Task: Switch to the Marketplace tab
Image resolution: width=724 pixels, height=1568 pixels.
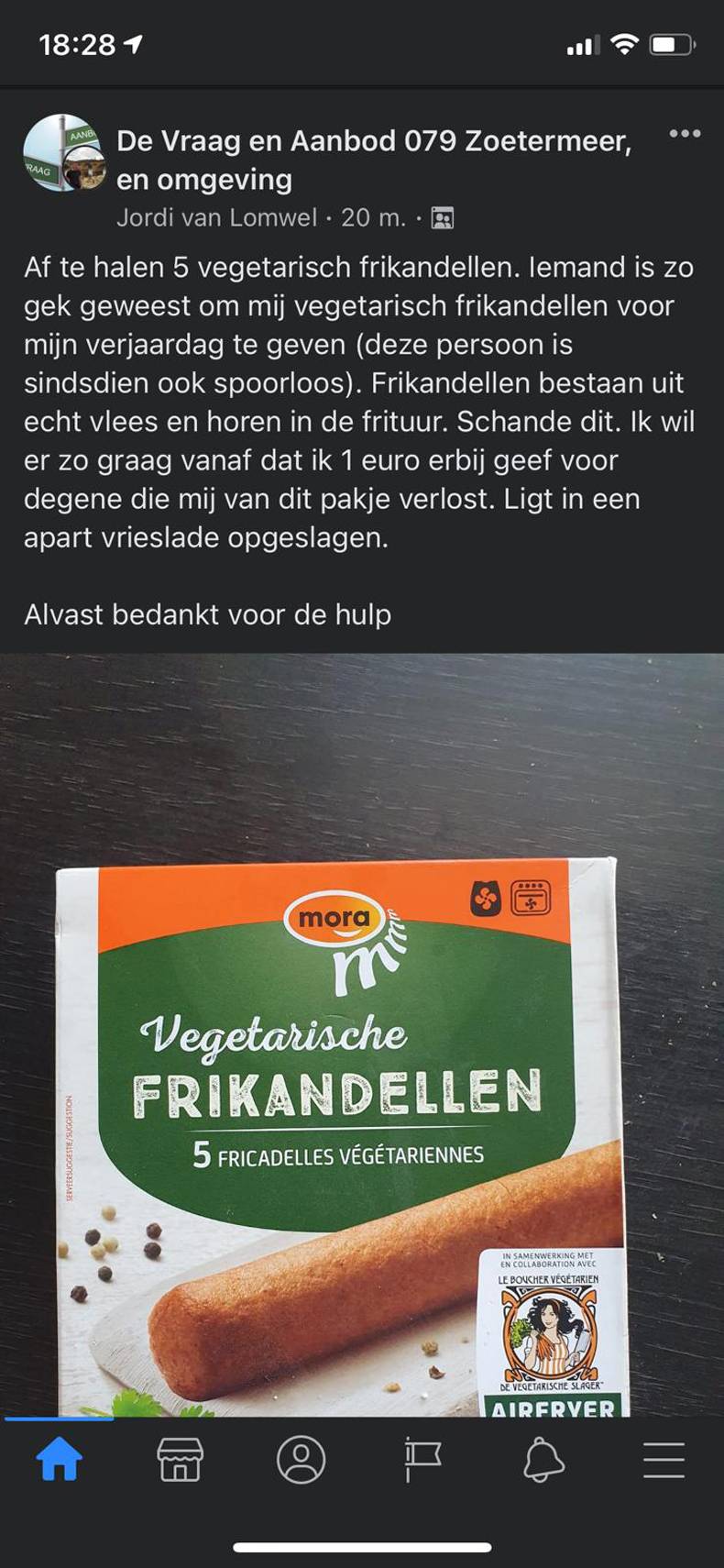Action: coord(180,1459)
